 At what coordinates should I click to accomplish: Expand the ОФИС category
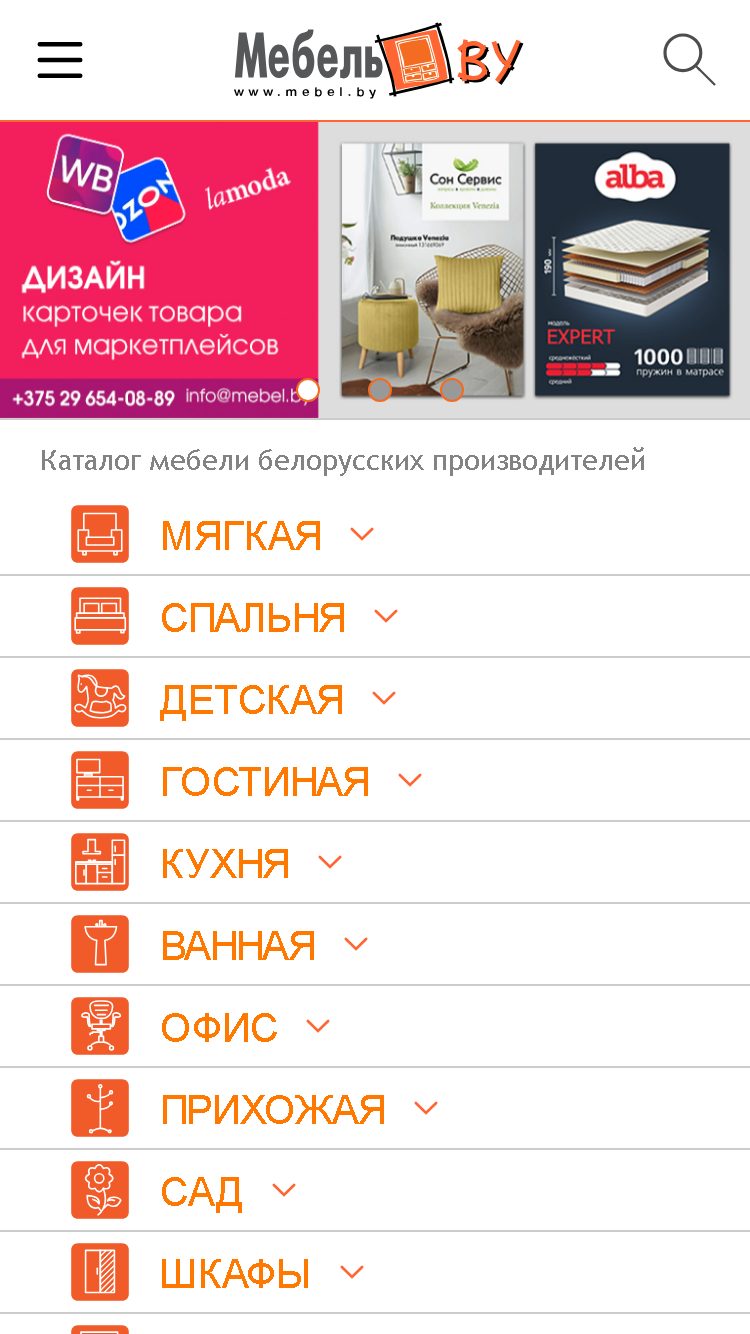point(375,1027)
